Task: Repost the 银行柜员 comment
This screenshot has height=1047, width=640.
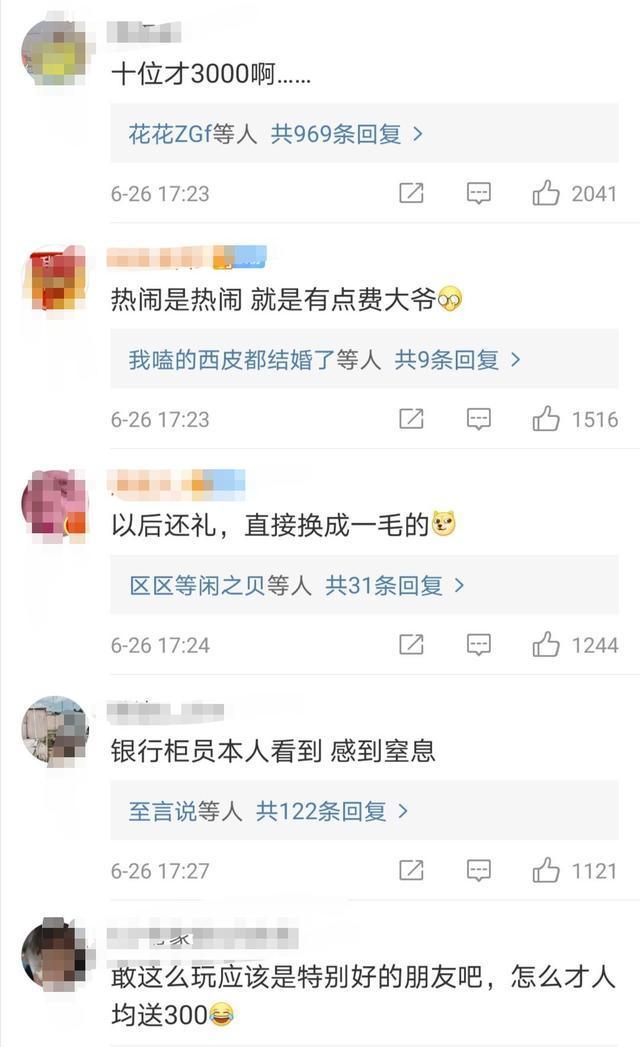Action: (411, 871)
